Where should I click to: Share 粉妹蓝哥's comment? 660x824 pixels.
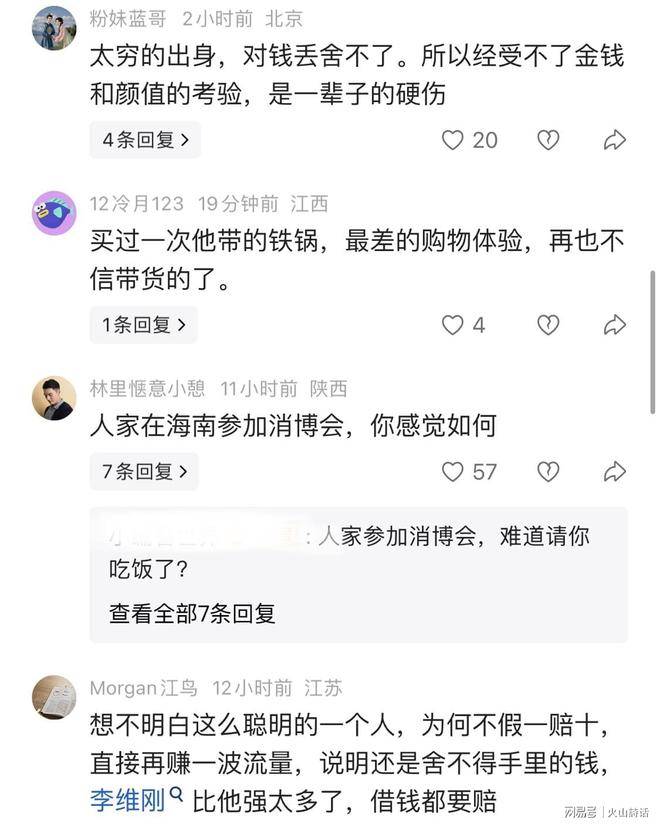(614, 140)
